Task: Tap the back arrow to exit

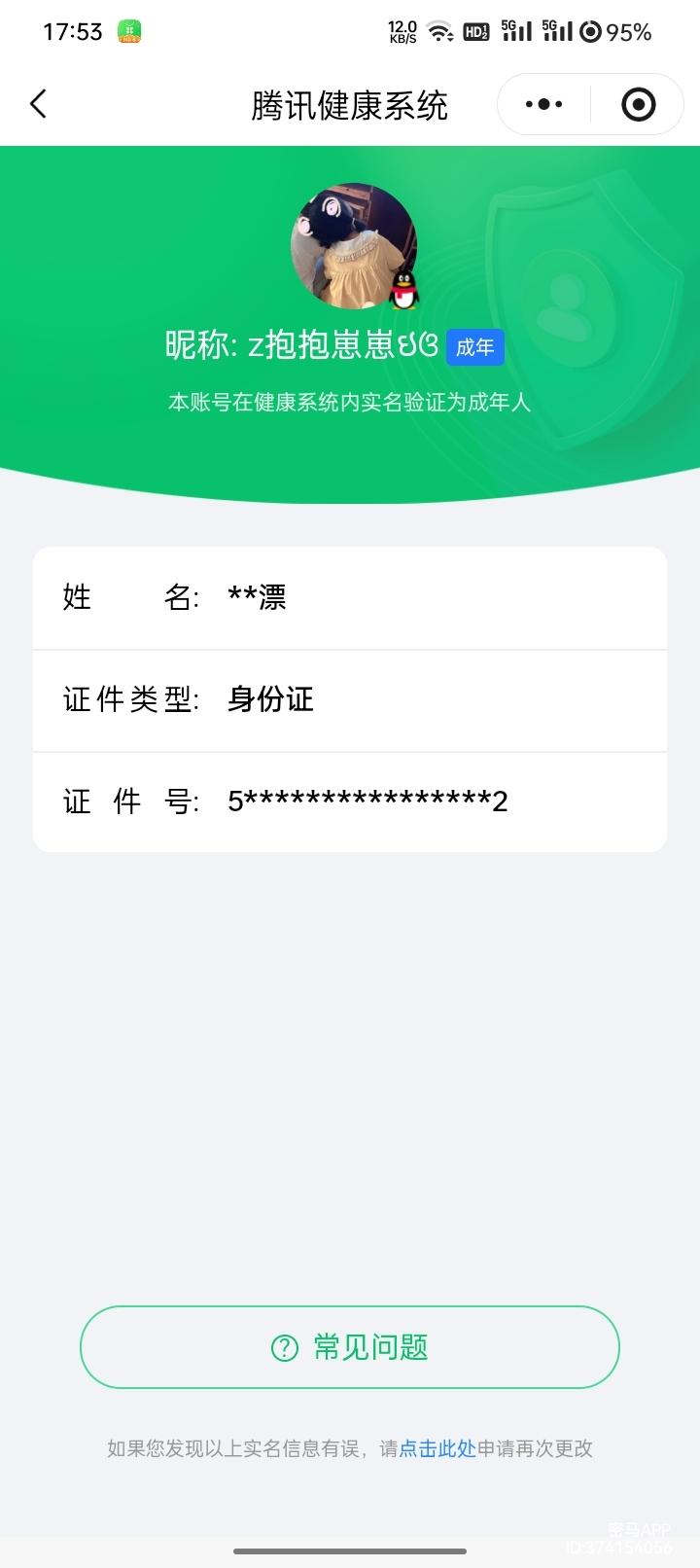Action: click(39, 104)
